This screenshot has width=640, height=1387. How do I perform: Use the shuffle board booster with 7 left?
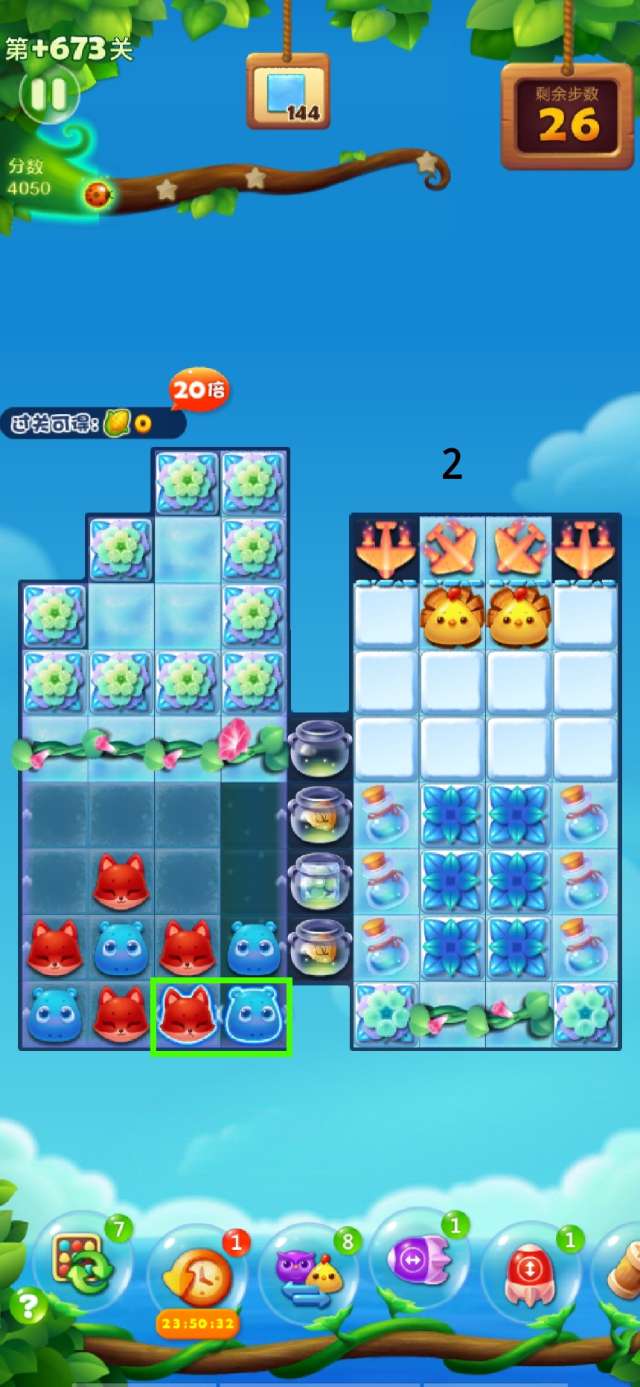(84, 1264)
